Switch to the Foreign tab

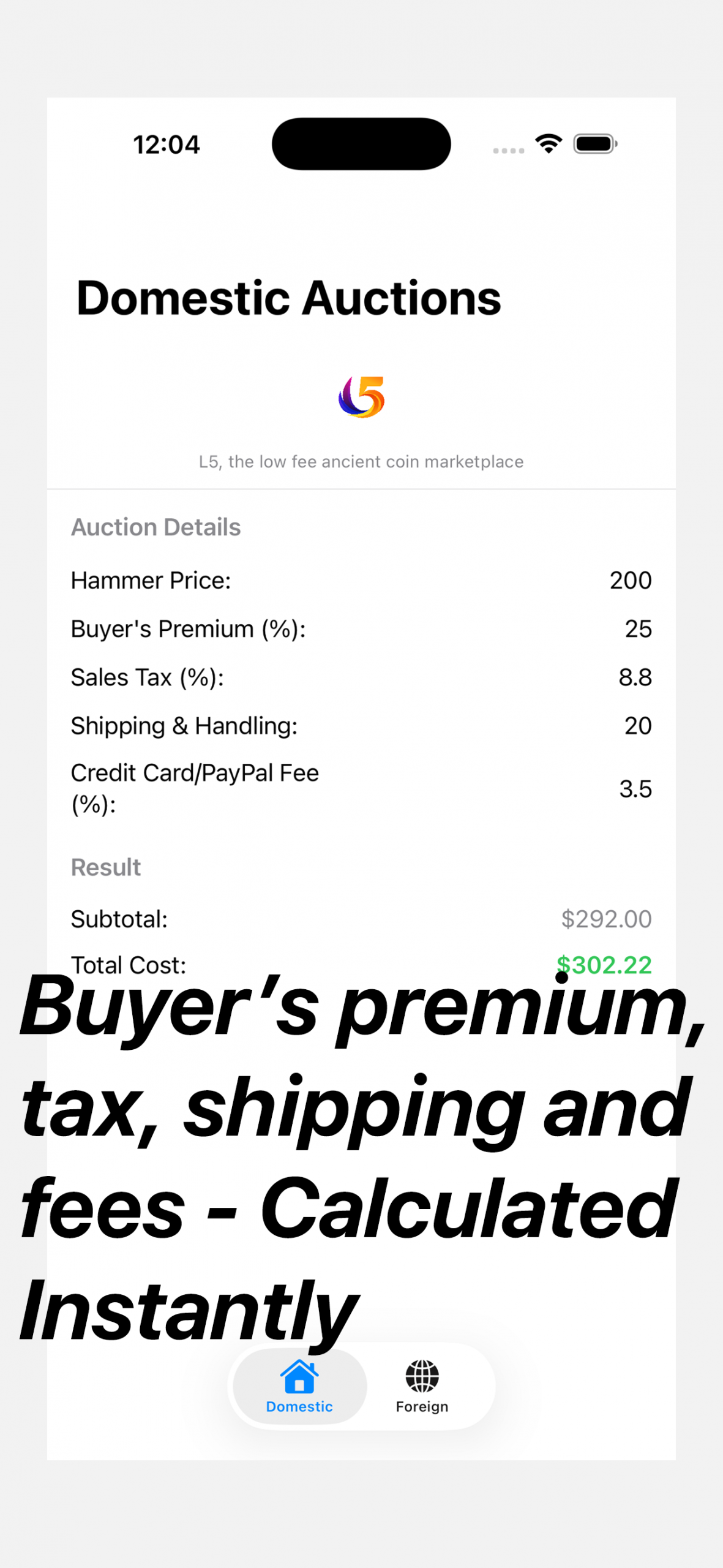coord(421,1387)
